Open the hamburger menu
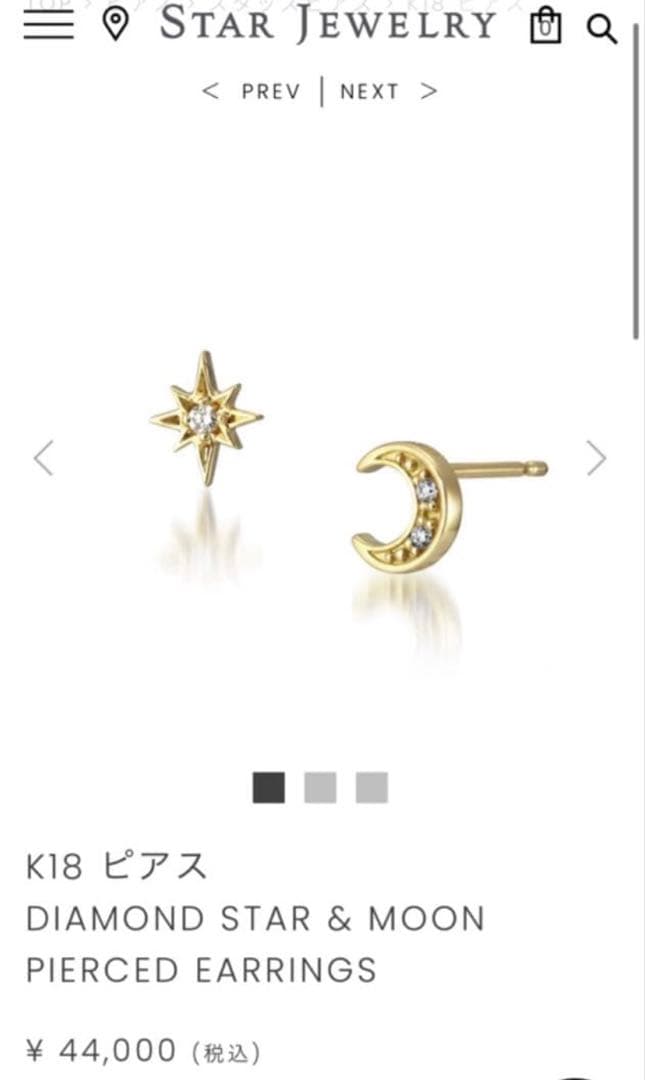The height and width of the screenshot is (1080, 645). (x=48, y=25)
